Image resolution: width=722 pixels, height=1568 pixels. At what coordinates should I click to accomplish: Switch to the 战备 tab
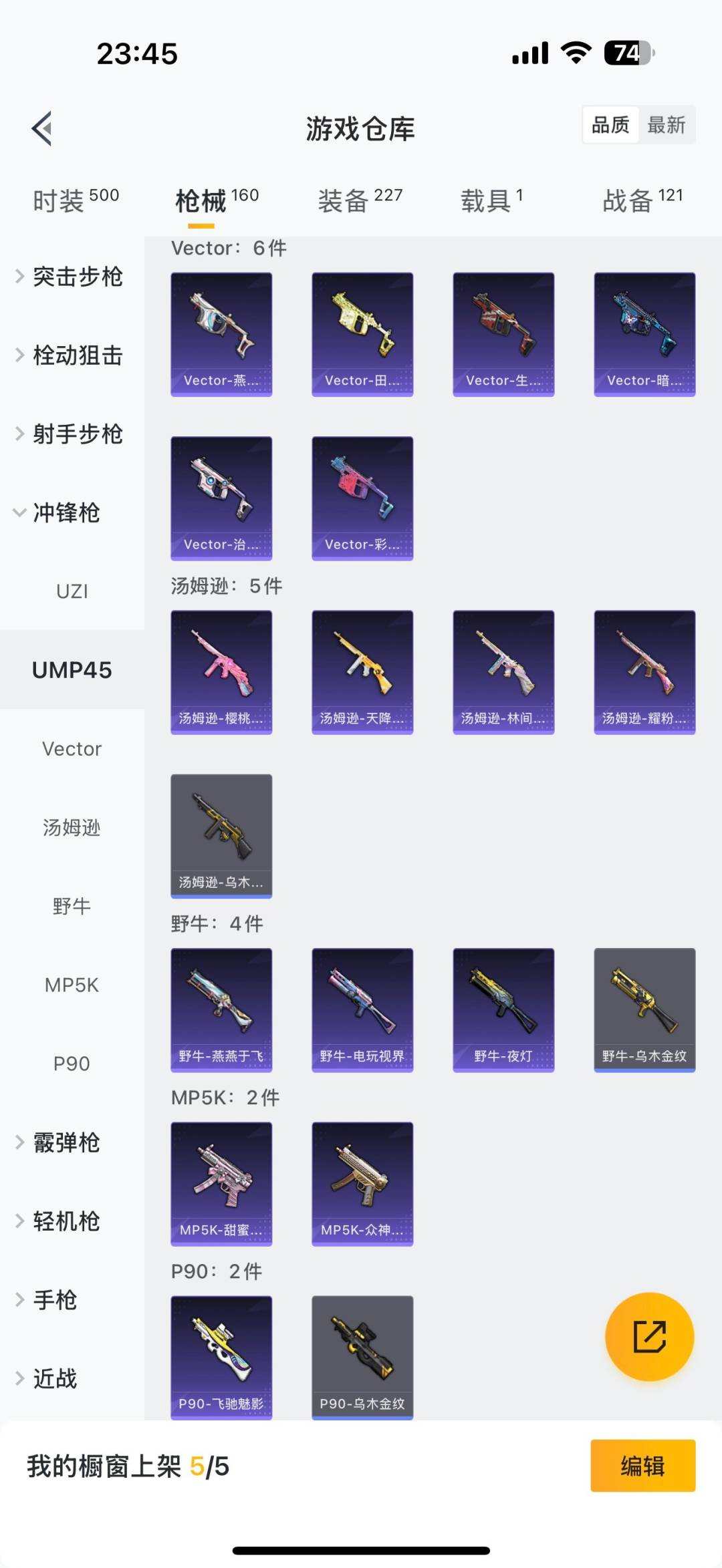tap(642, 200)
